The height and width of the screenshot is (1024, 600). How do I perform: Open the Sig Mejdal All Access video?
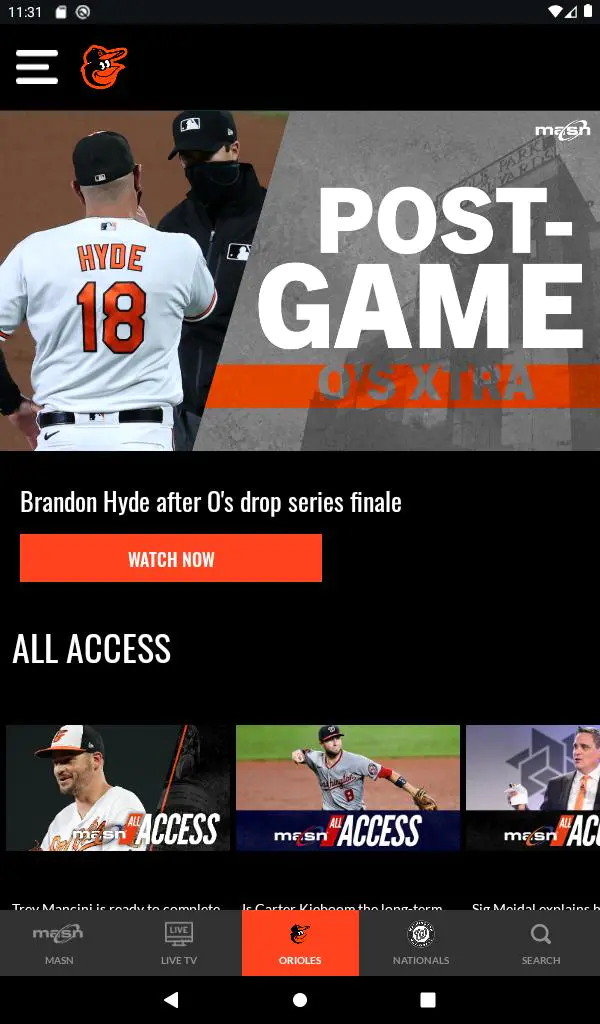point(533,788)
